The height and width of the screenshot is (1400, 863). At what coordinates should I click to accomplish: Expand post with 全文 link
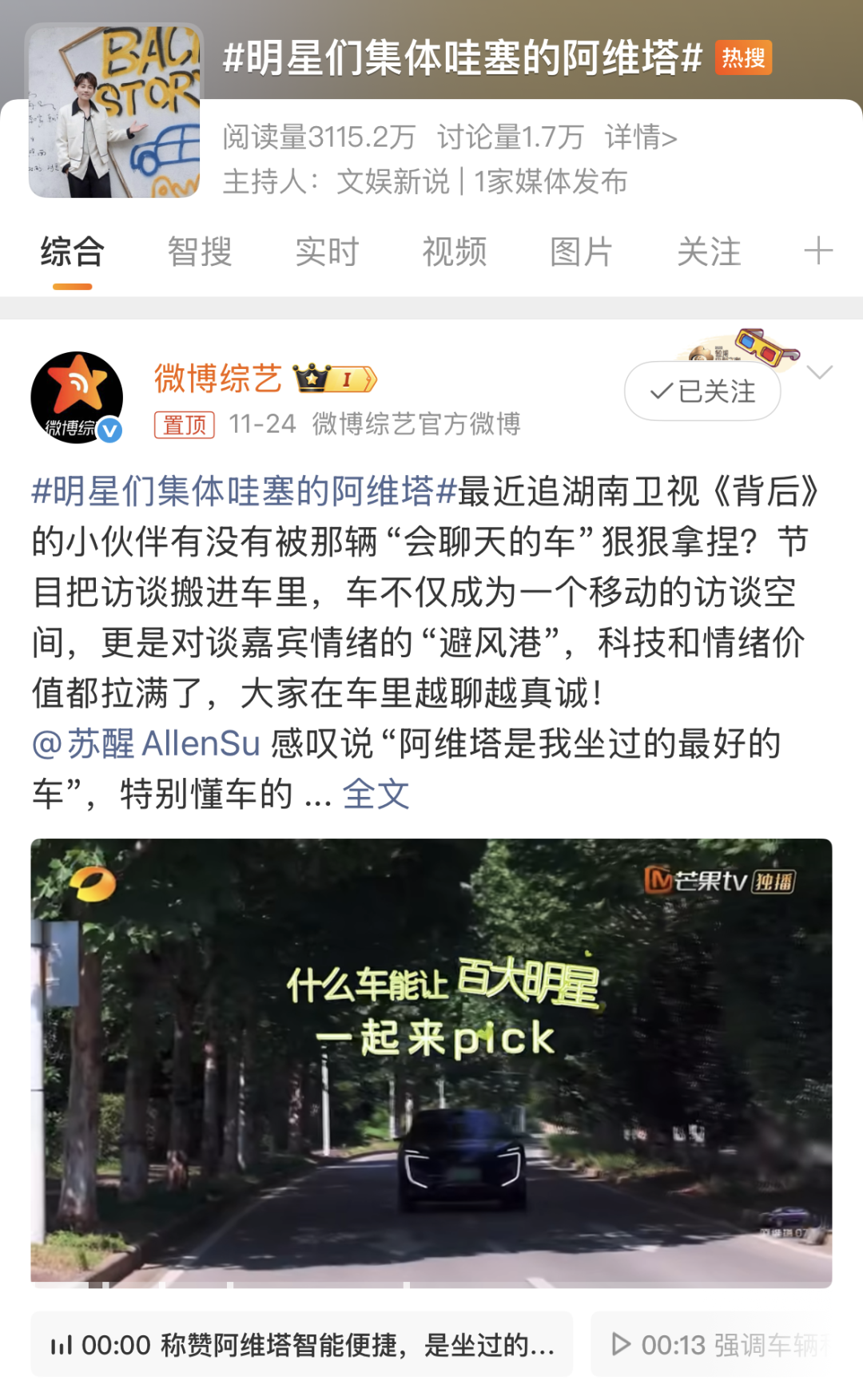coord(376,794)
